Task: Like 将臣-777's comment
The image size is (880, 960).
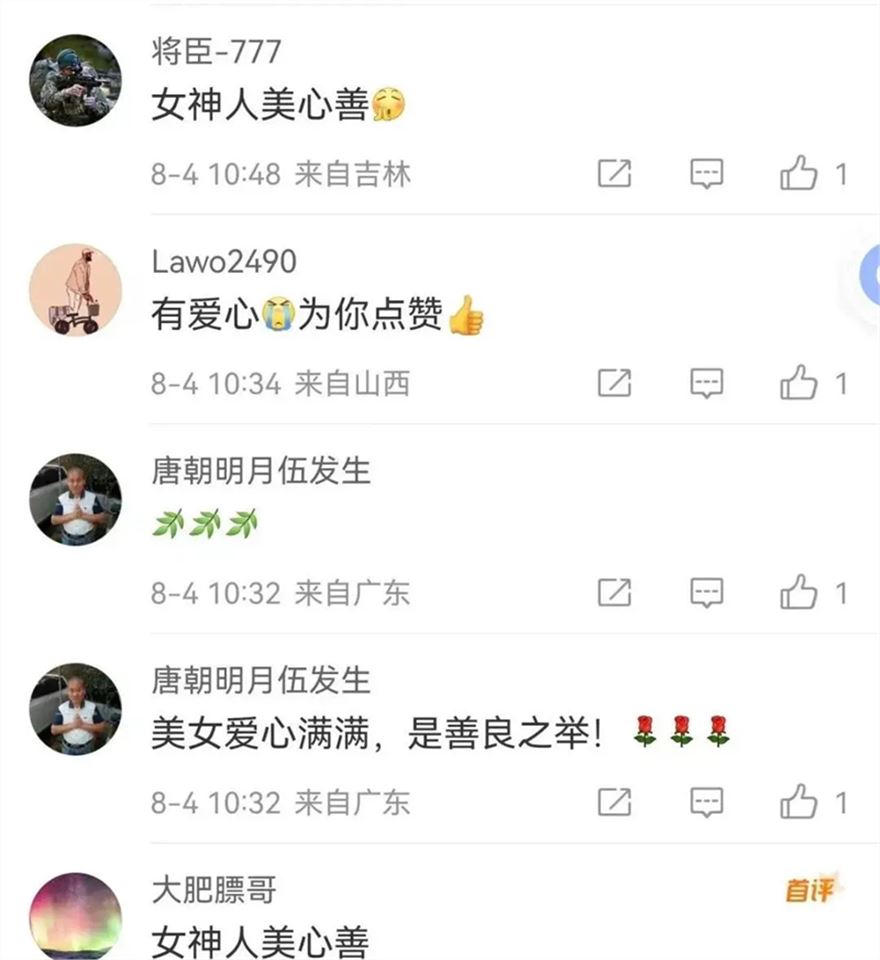Action: pos(799,174)
